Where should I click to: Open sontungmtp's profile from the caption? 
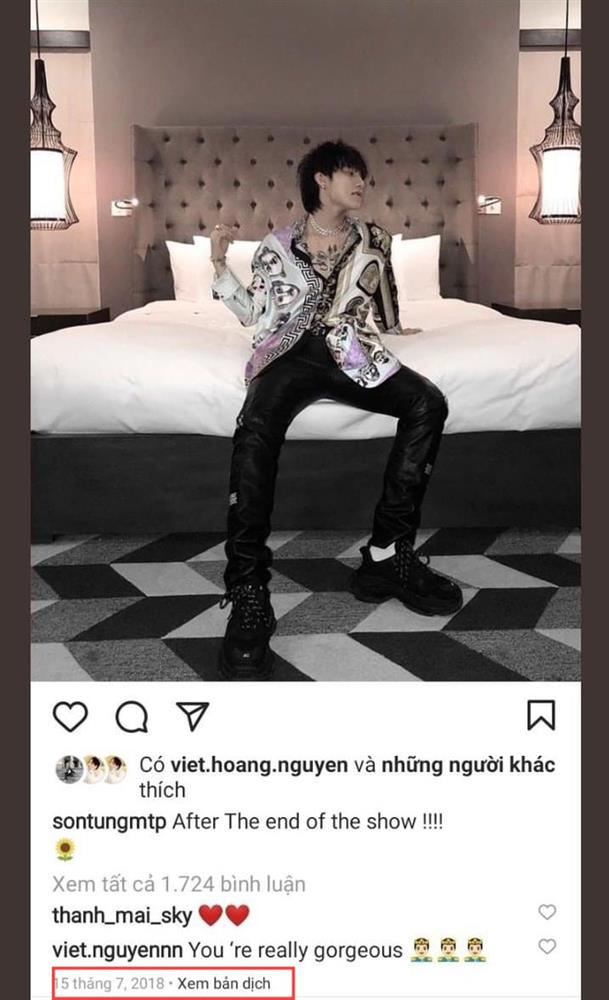(x=108, y=822)
